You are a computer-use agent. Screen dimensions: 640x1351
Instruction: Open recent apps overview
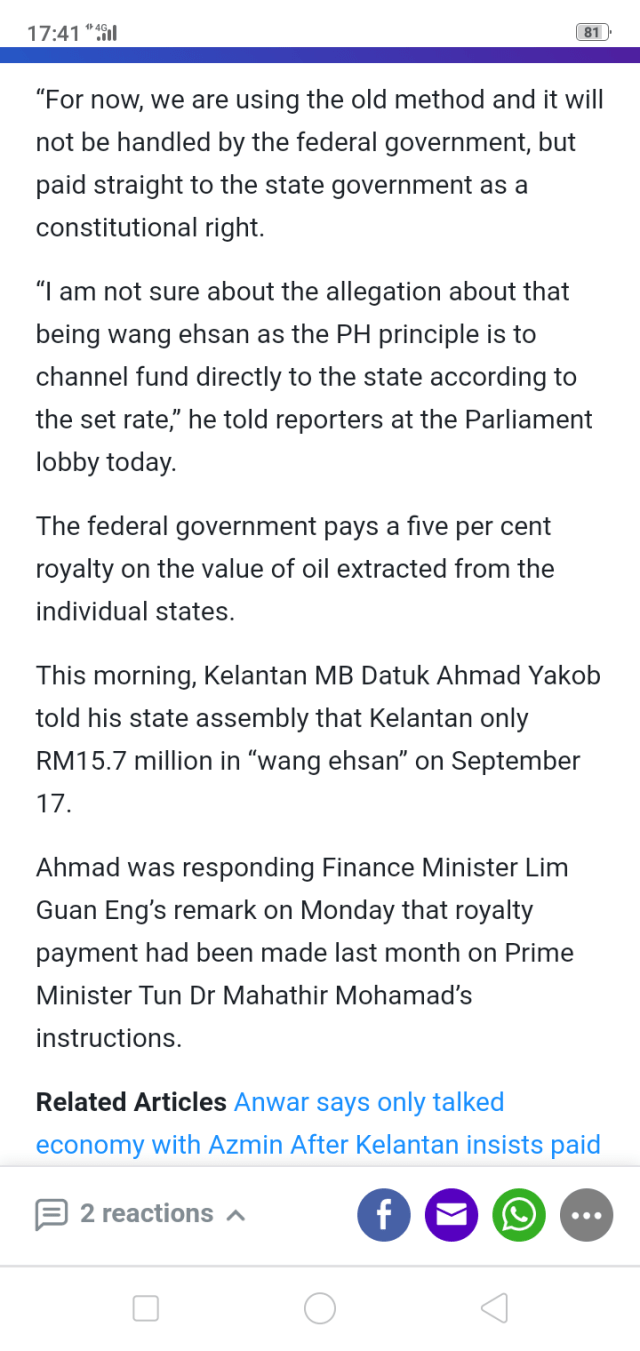coord(146,1308)
